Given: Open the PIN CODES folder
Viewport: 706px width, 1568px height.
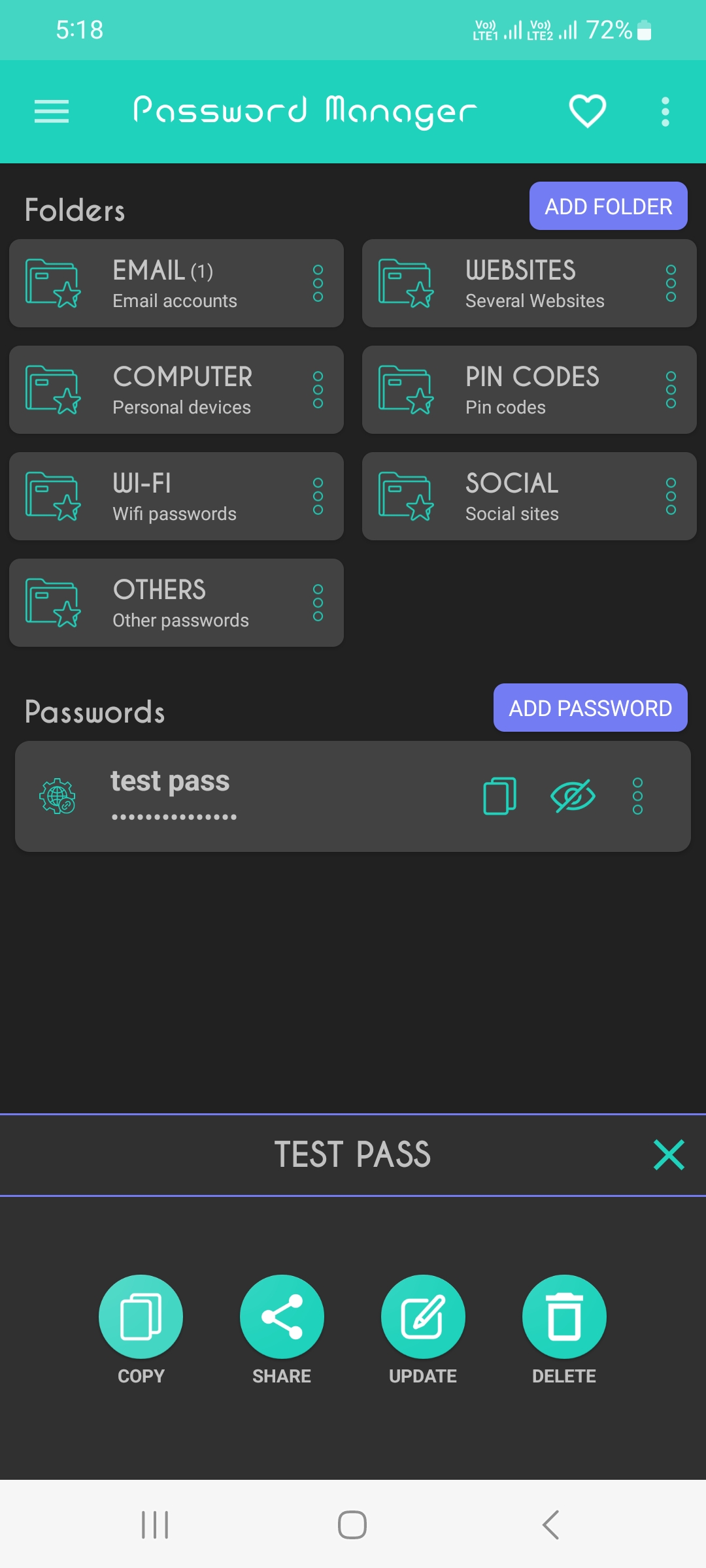Looking at the screenshot, I should click(x=529, y=390).
